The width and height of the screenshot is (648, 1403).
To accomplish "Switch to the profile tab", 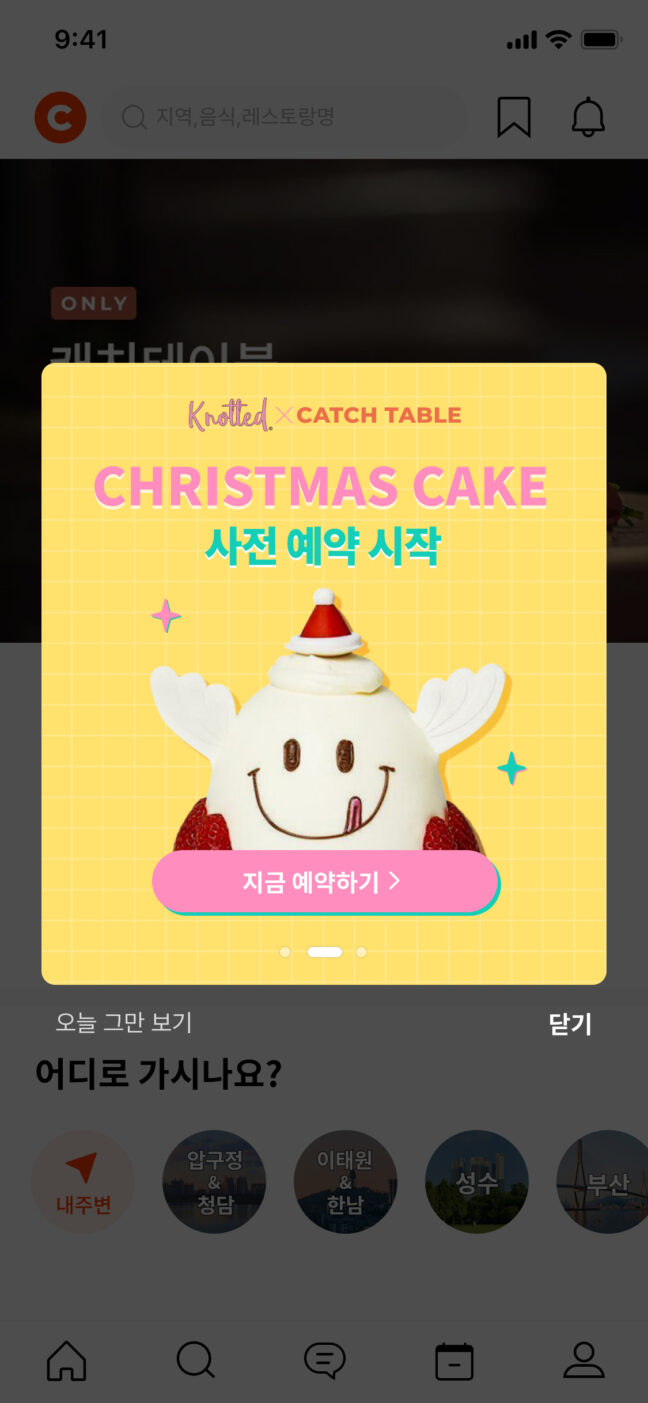I will [x=583, y=1361].
